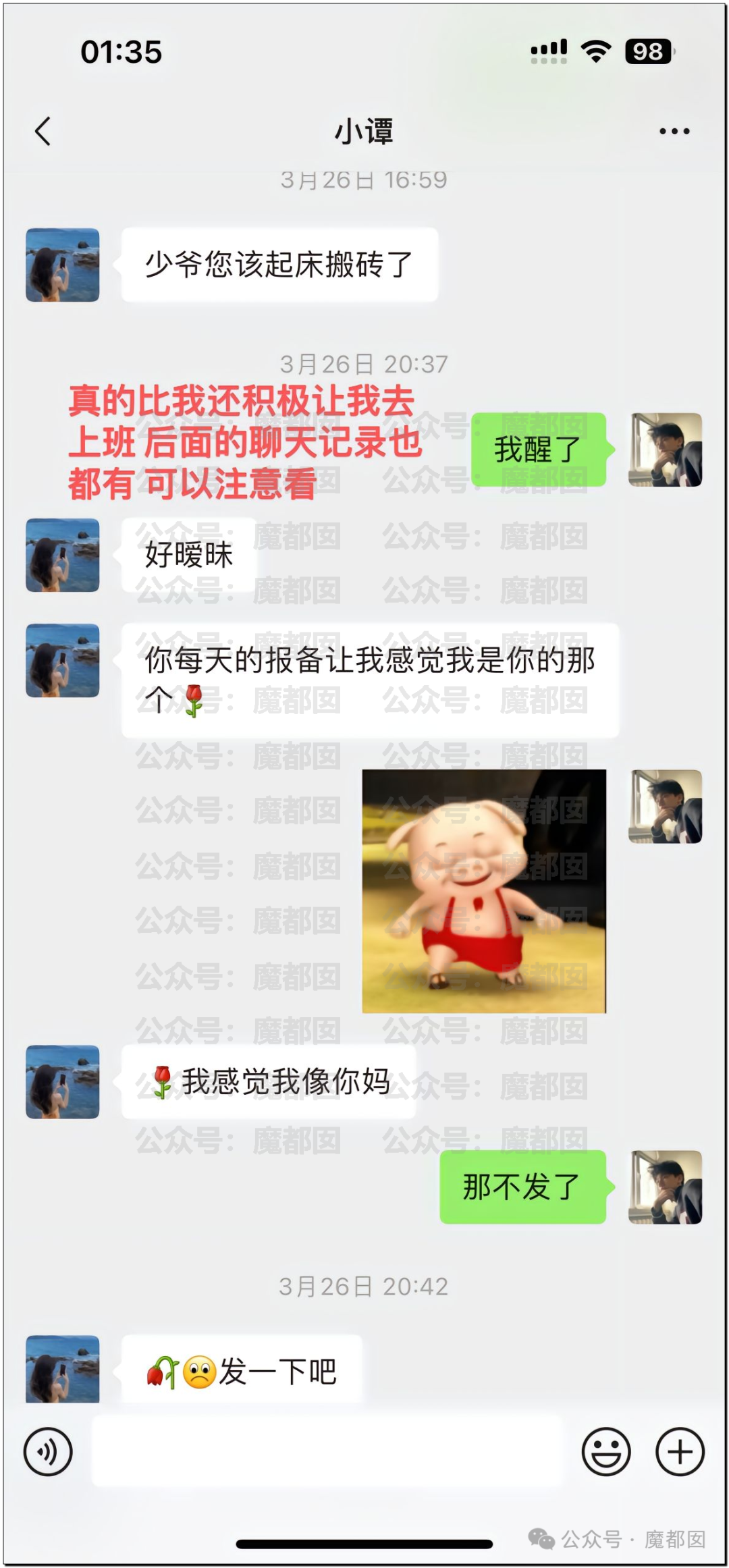The width and height of the screenshot is (729, 1568).
Task: Go back from the 小谭 chat
Action: [43, 131]
